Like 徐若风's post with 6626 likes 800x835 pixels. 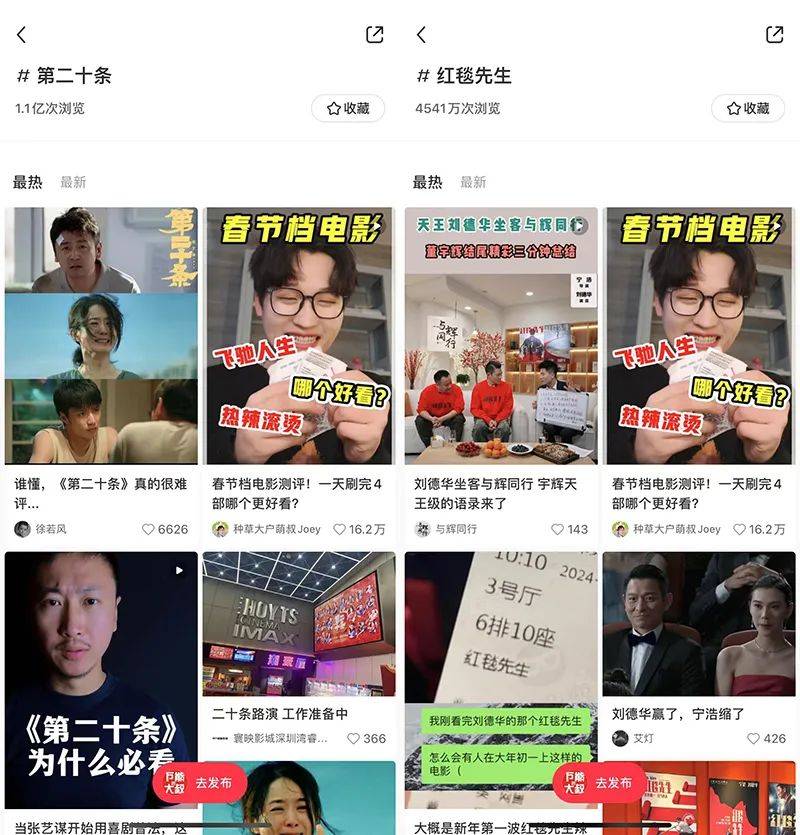(148, 529)
